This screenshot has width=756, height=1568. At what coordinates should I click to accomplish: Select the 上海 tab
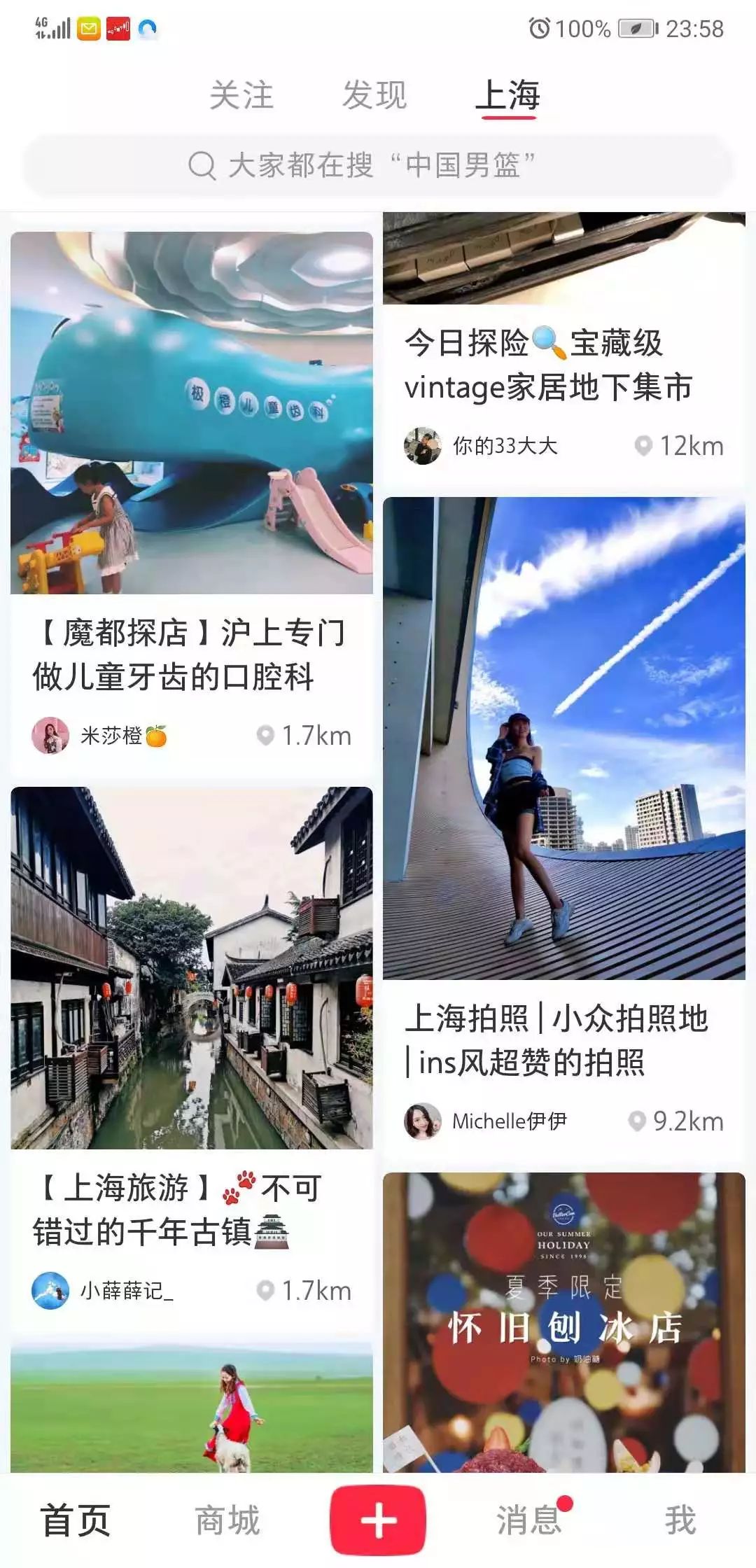pos(508,95)
